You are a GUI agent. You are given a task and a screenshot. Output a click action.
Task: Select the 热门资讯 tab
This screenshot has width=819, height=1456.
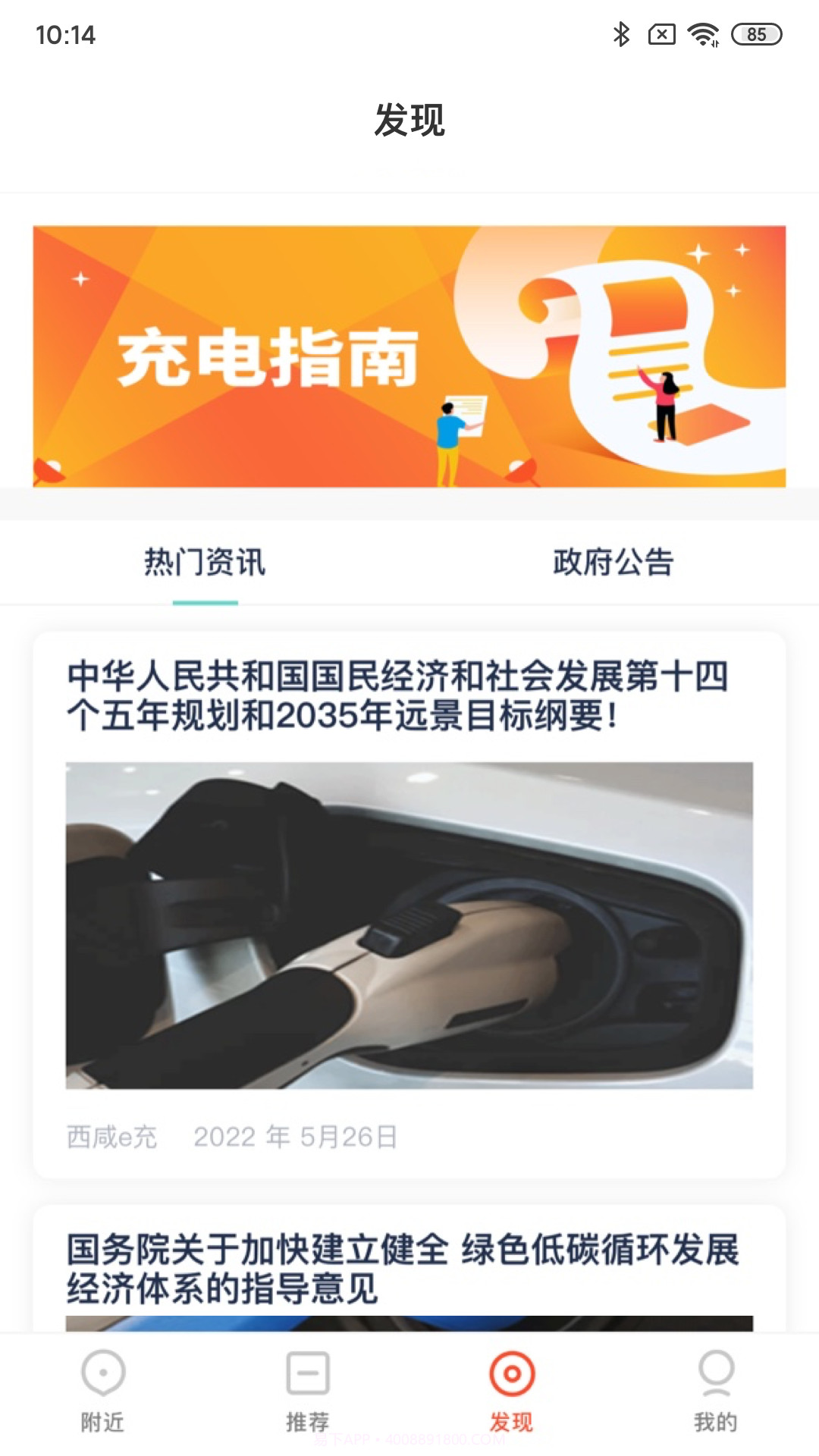coord(205,561)
